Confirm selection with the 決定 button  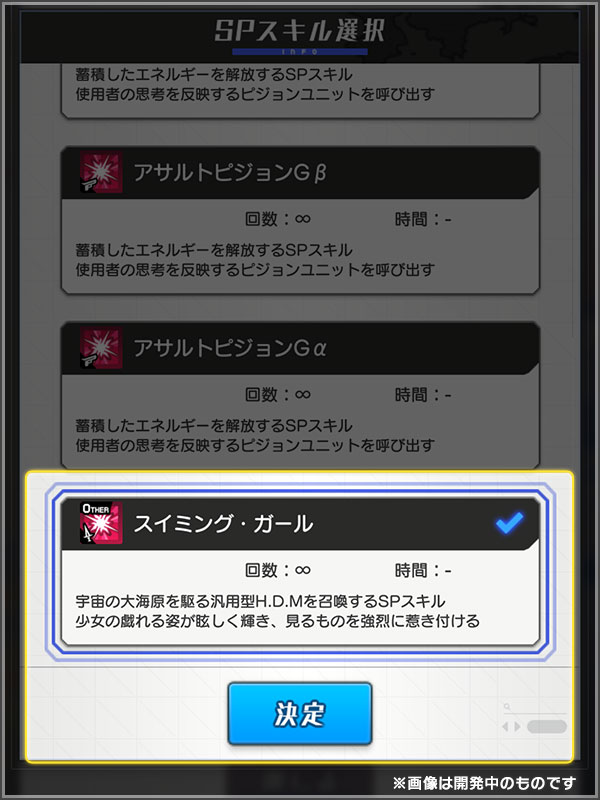[299, 713]
